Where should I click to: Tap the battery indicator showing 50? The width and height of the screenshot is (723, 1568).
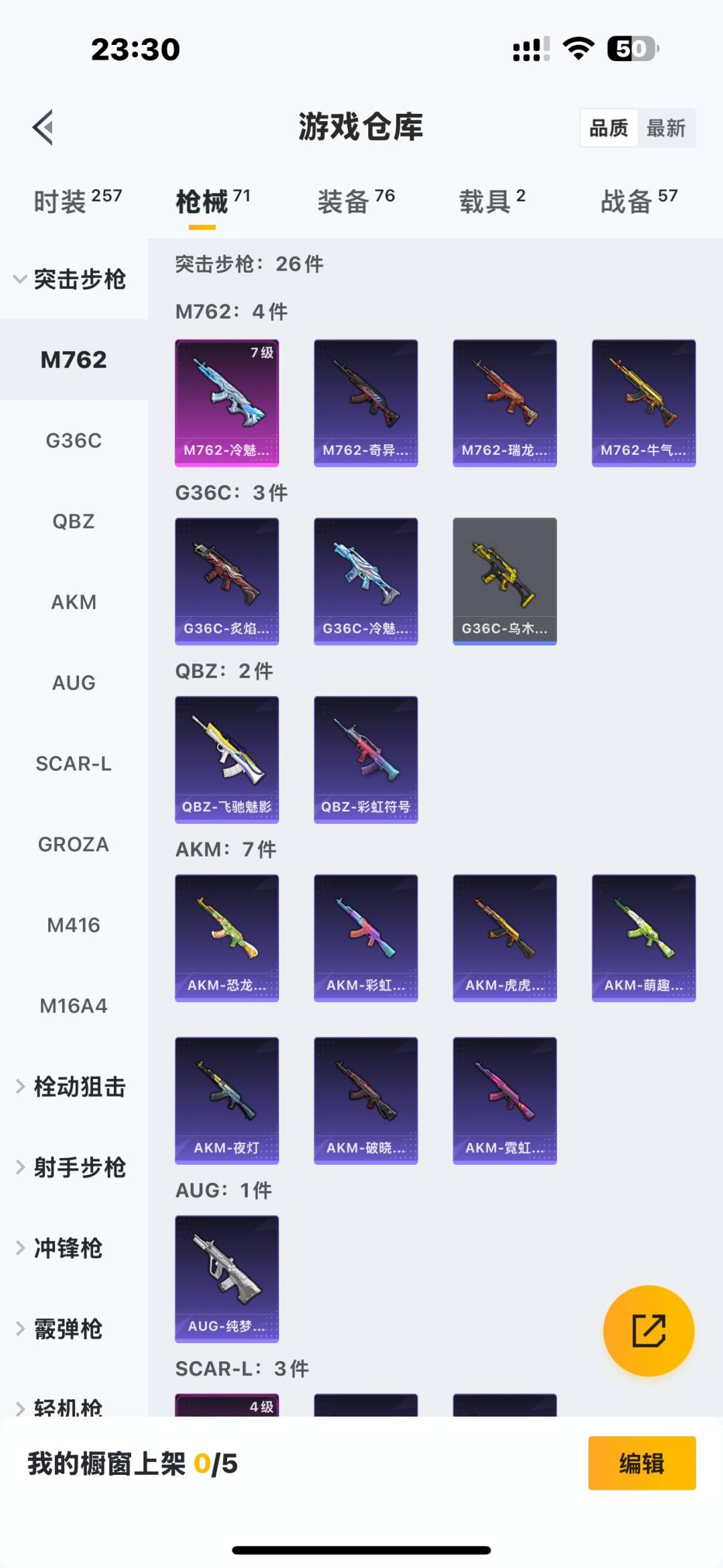point(632,50)
